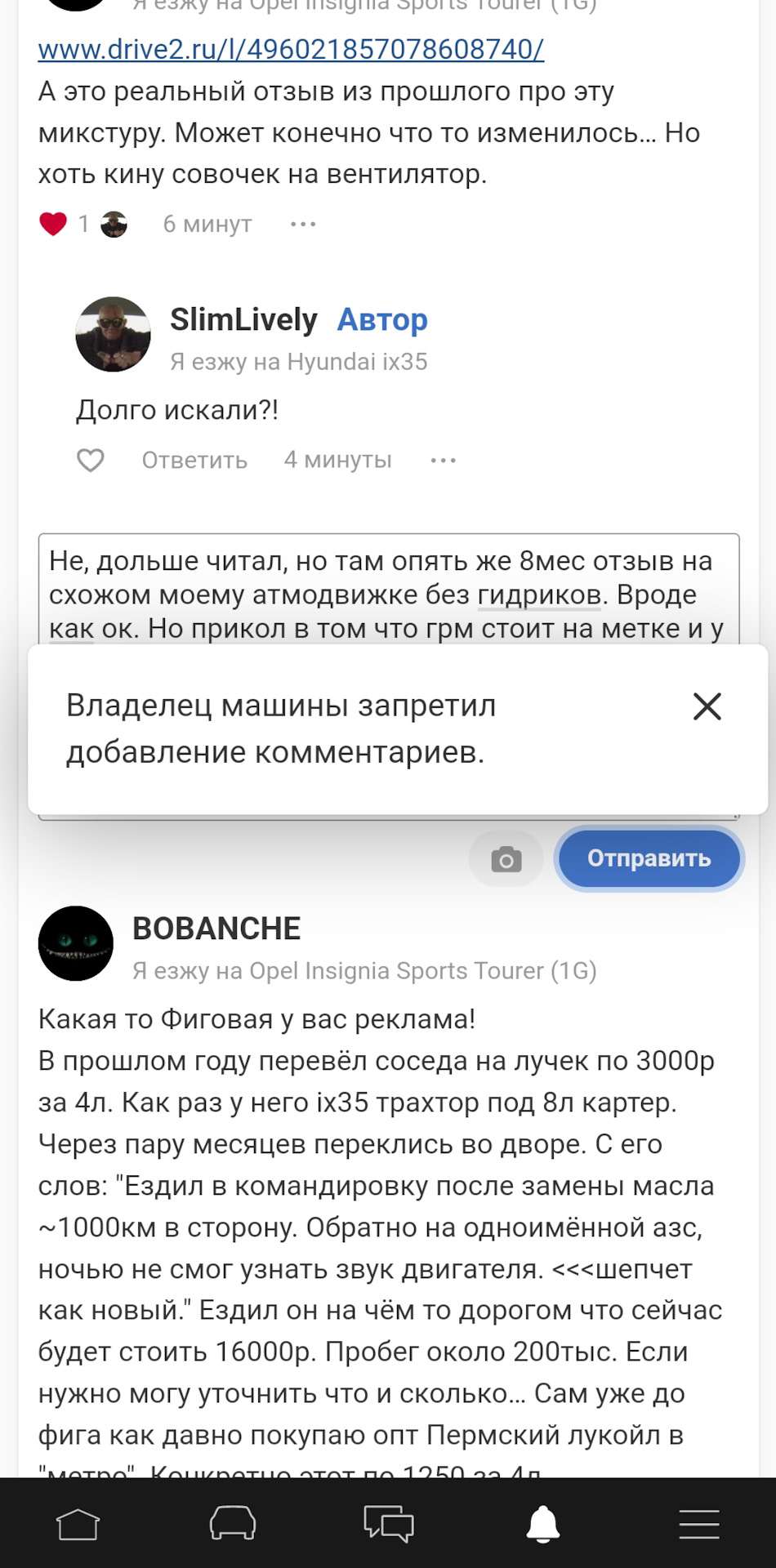
Task: Open the cars tab
Action: point(233,1524)
